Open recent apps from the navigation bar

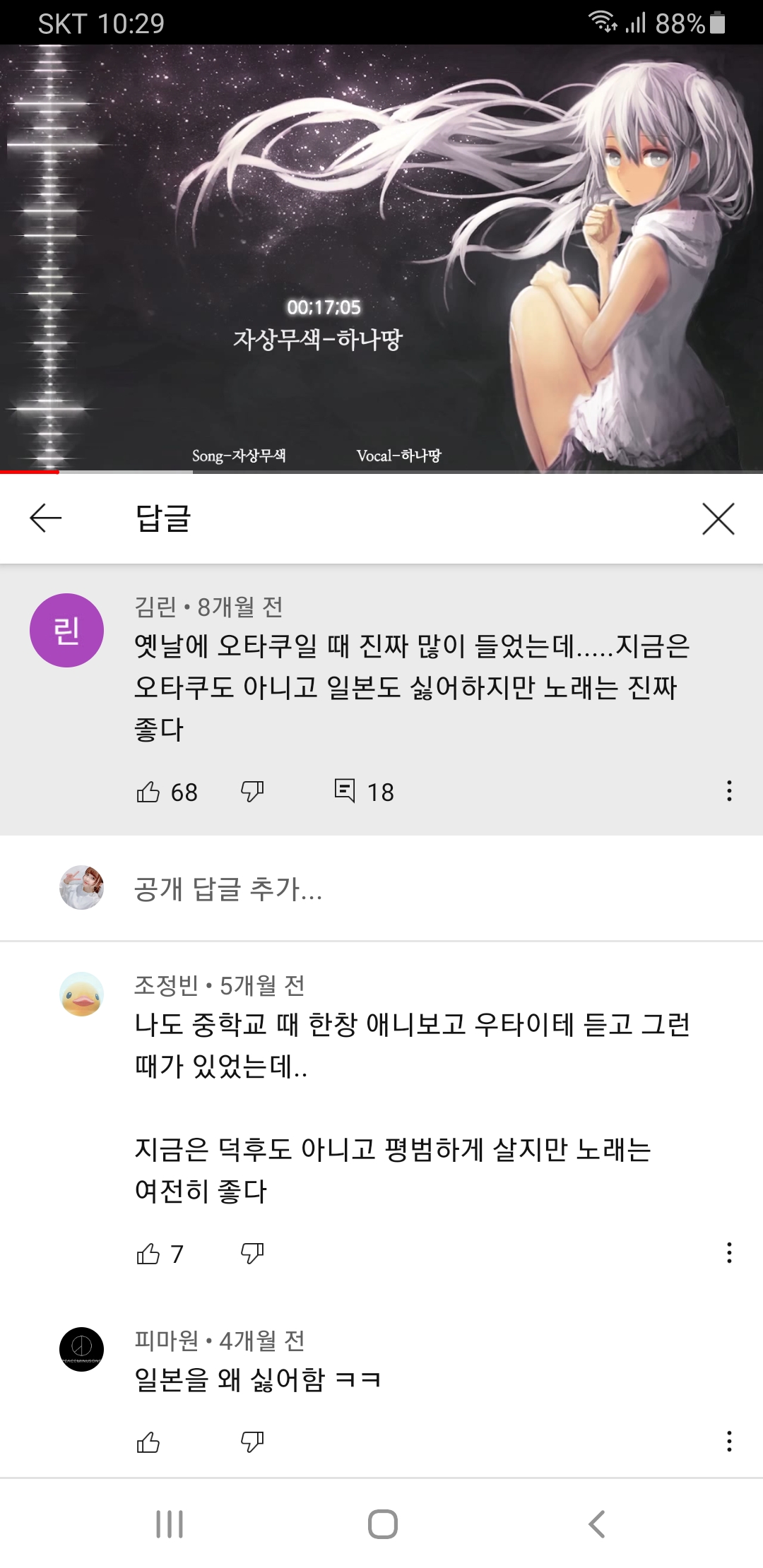click(x=170, y=1524)
